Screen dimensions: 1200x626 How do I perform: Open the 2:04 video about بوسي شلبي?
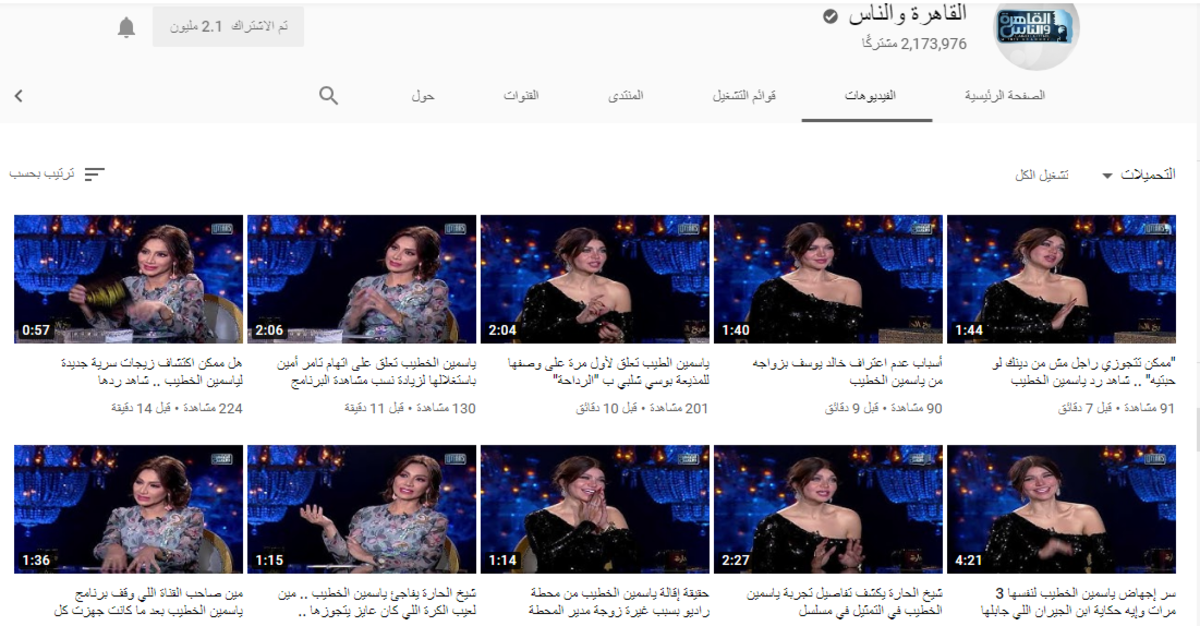[x=594, y=279]
